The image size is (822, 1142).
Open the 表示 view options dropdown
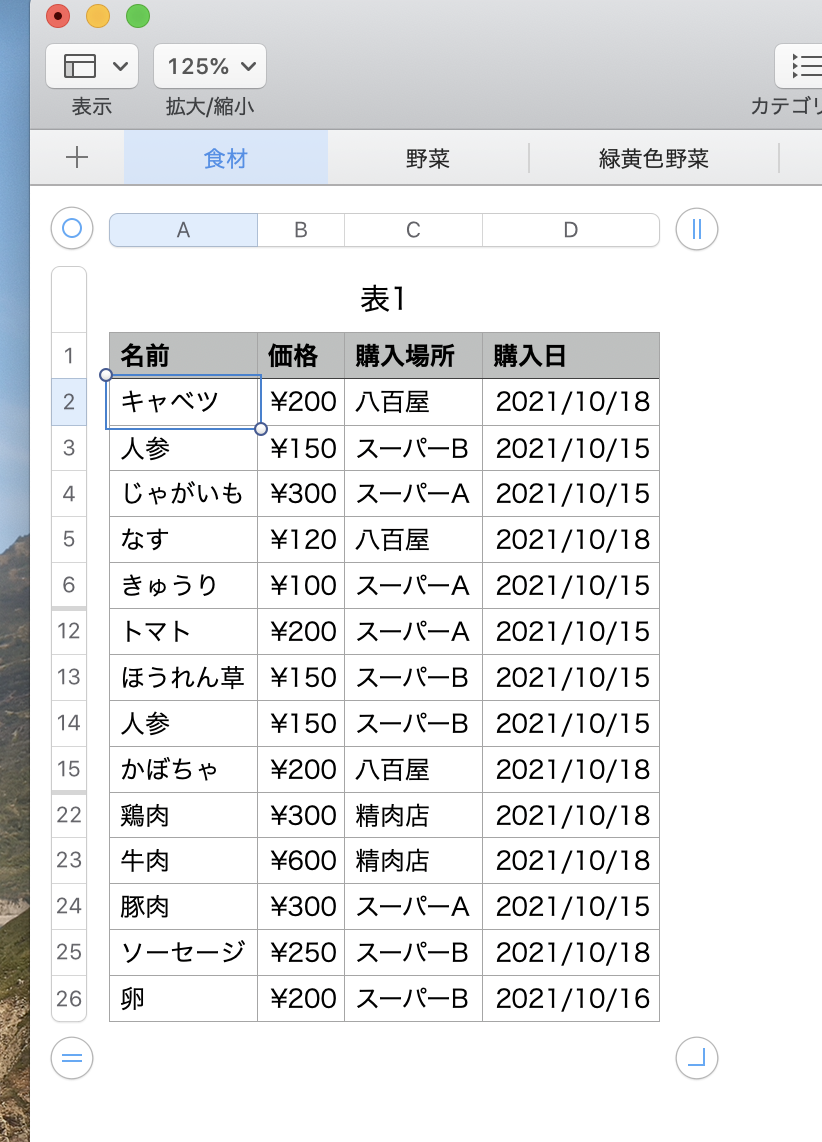(x=91, y=67)
